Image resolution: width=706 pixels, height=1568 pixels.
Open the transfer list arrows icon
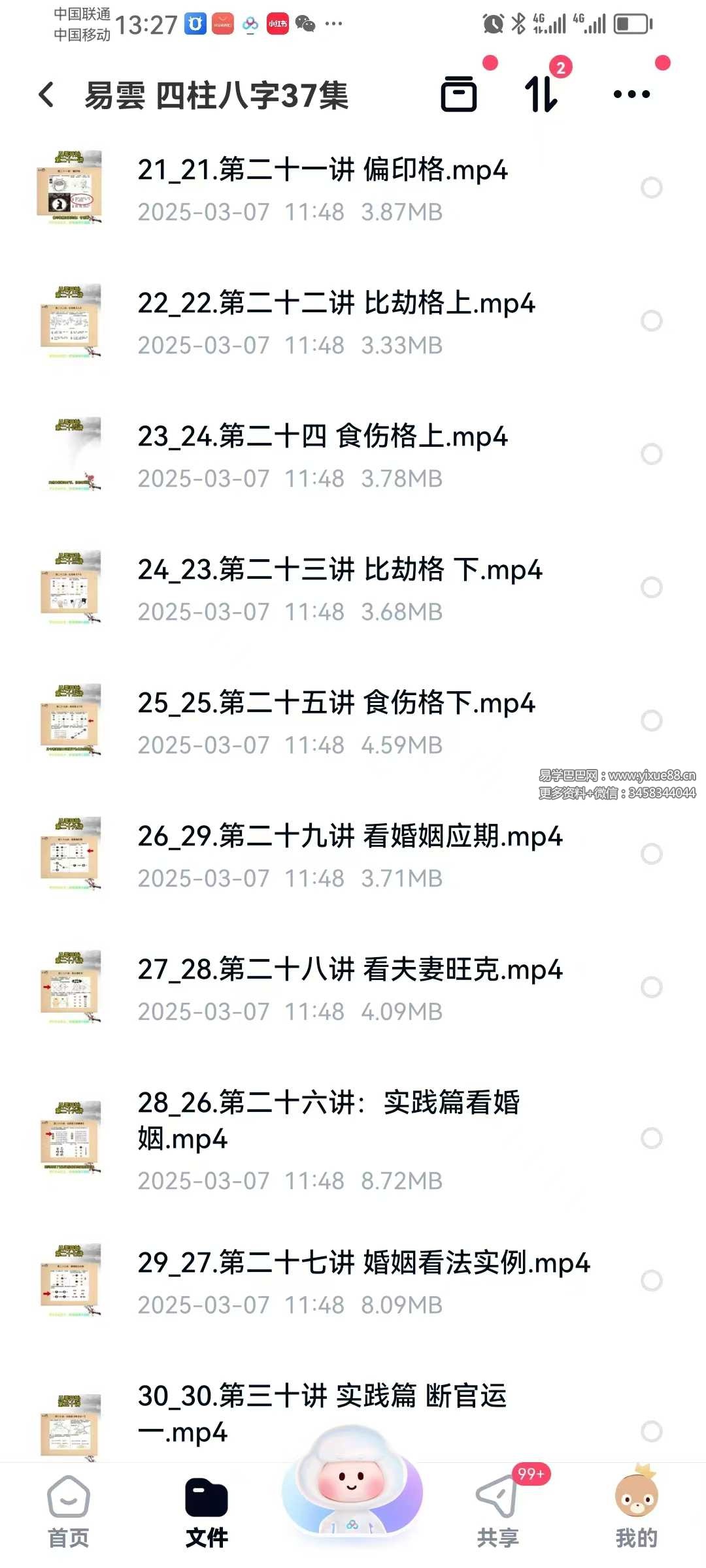pyautogui.click(x=542, y=95)
